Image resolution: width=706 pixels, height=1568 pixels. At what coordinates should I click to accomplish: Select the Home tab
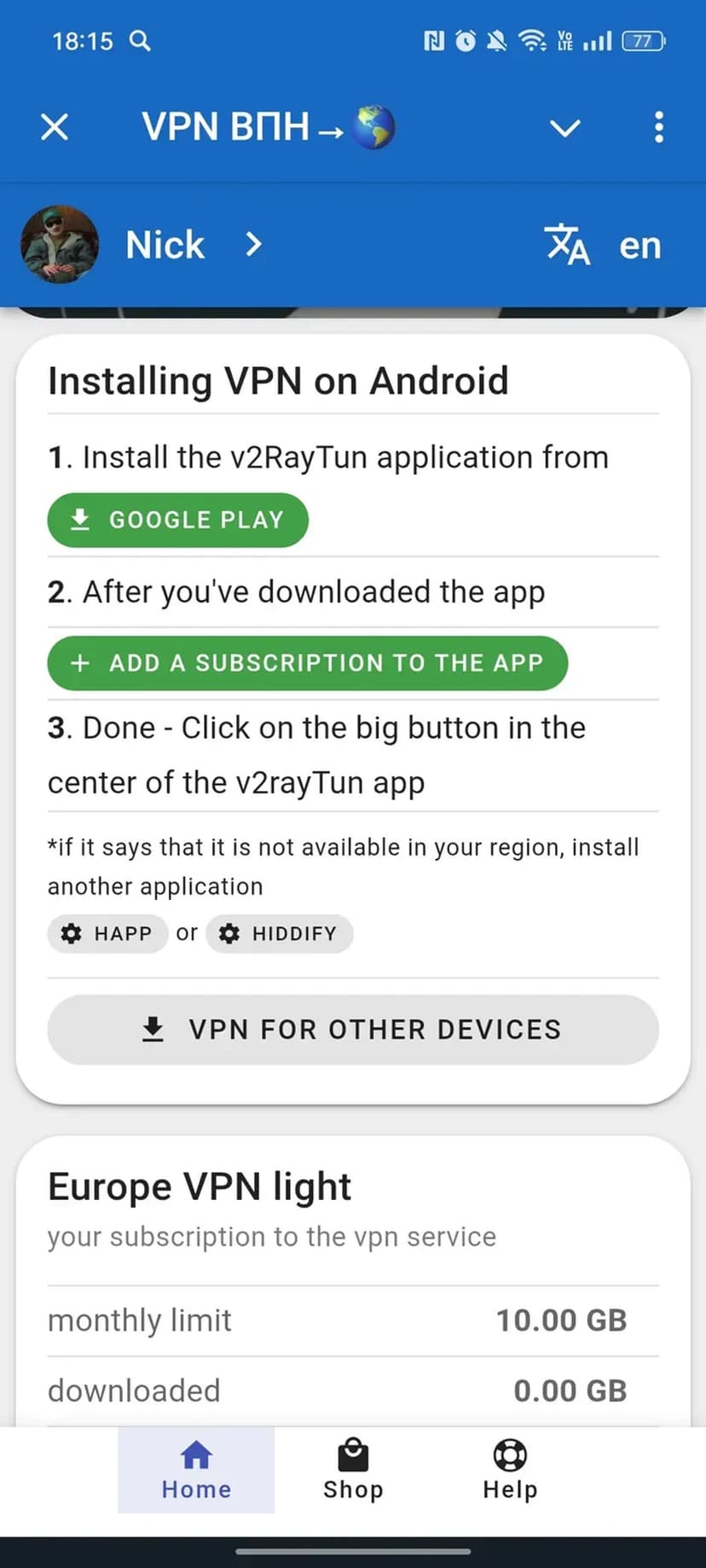(196, 1469)
